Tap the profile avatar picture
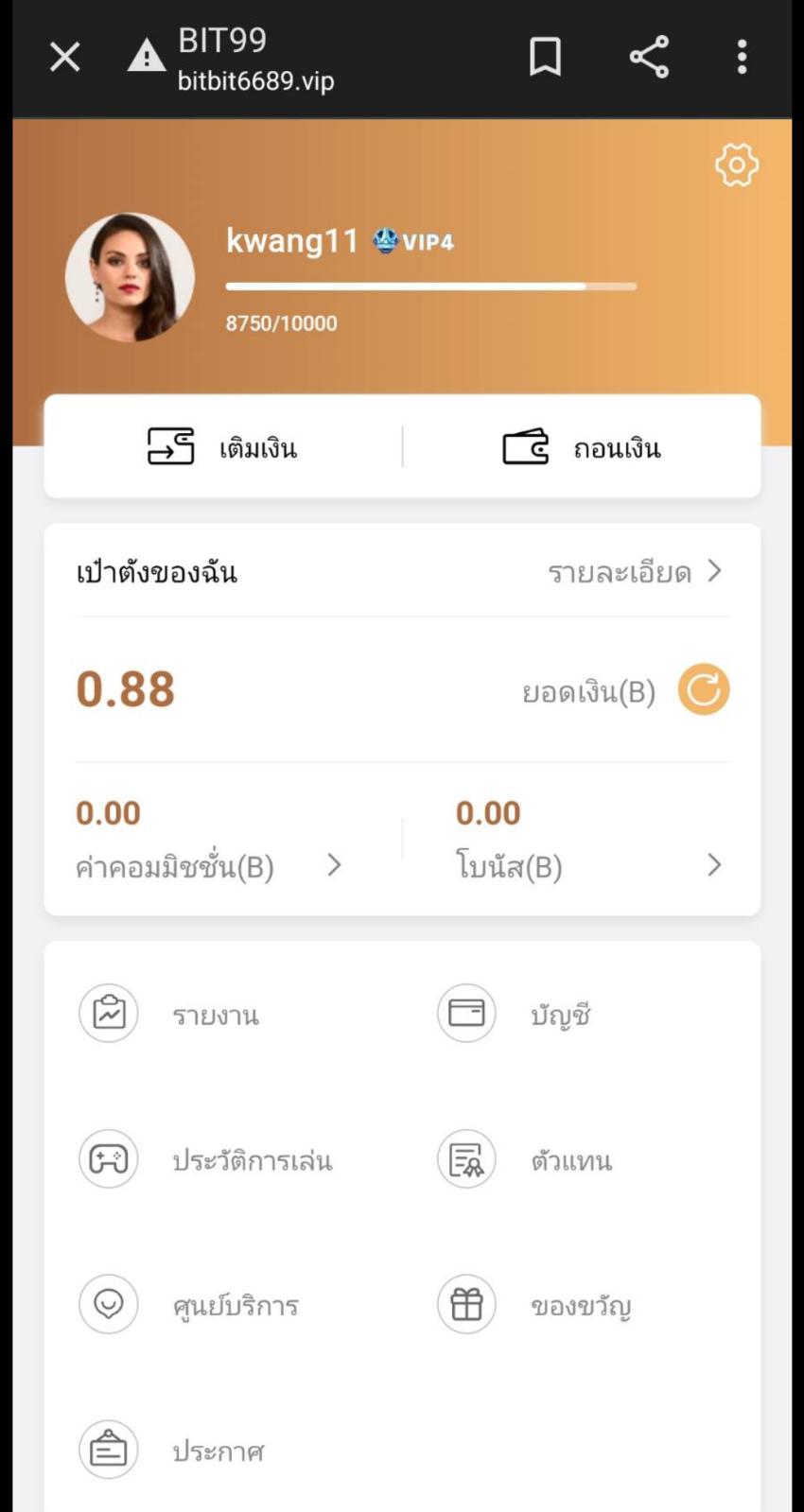Image resolution: width=804 pixels, height=1512 pixels. (x=130, y=277)
